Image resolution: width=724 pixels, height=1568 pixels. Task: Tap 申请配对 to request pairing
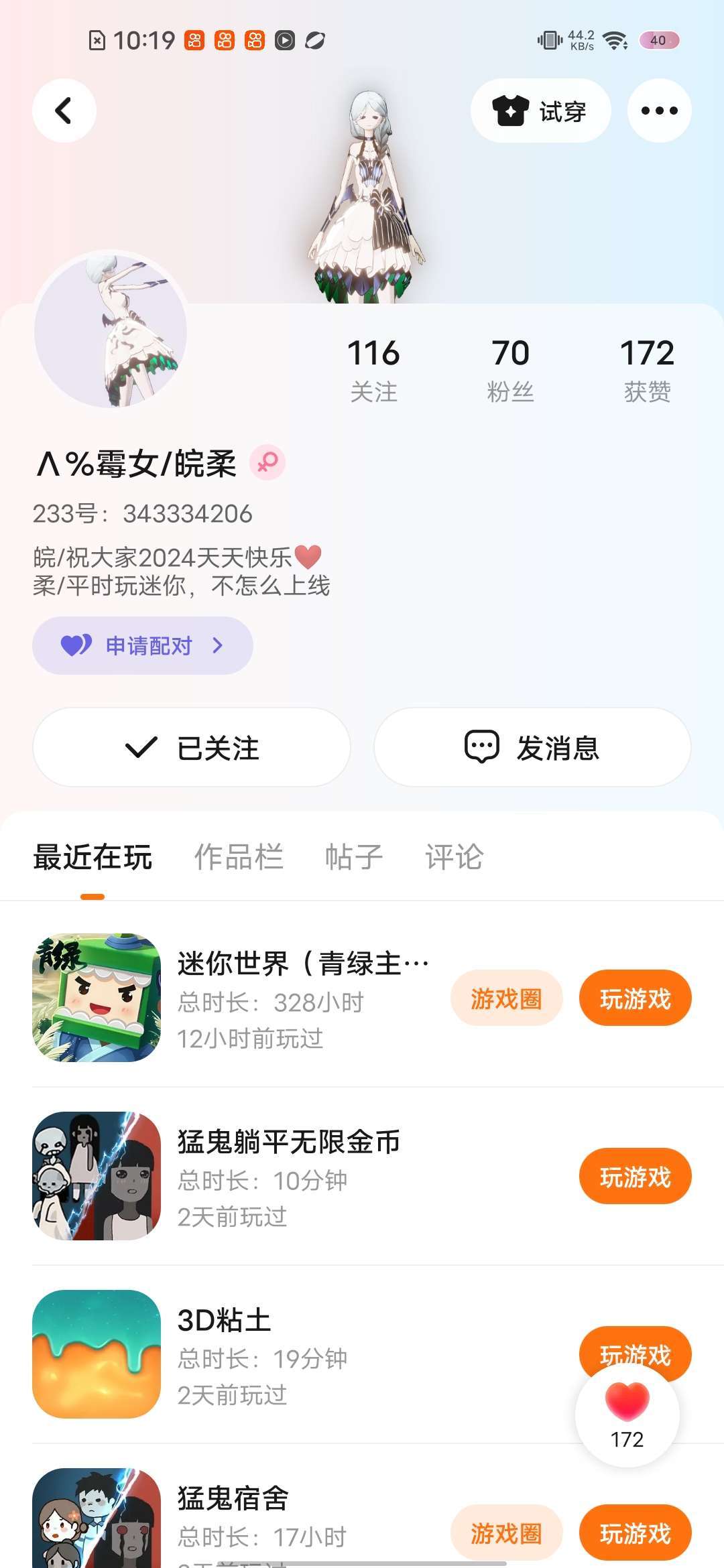(x=142, y=645)
